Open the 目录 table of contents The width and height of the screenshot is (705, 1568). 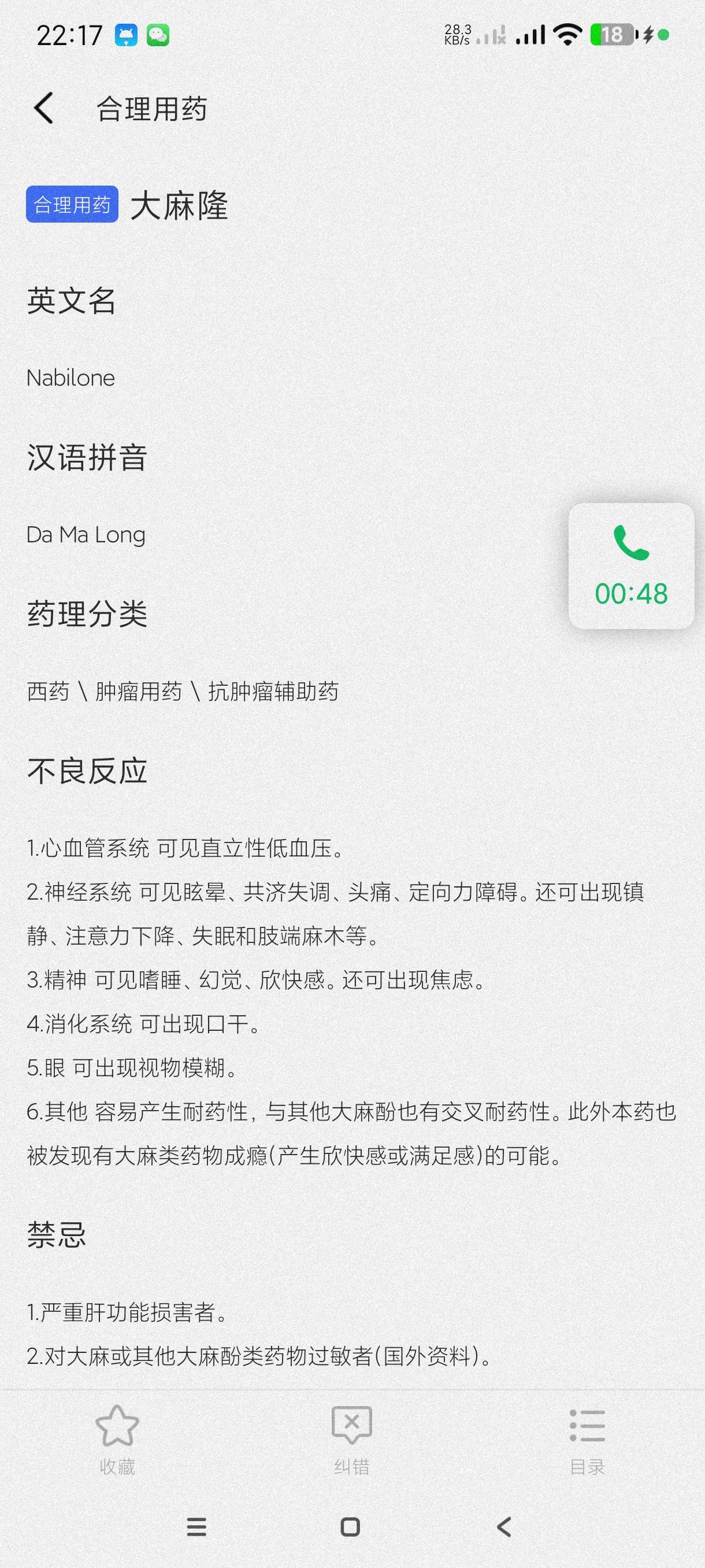[x=587, y=1439]
